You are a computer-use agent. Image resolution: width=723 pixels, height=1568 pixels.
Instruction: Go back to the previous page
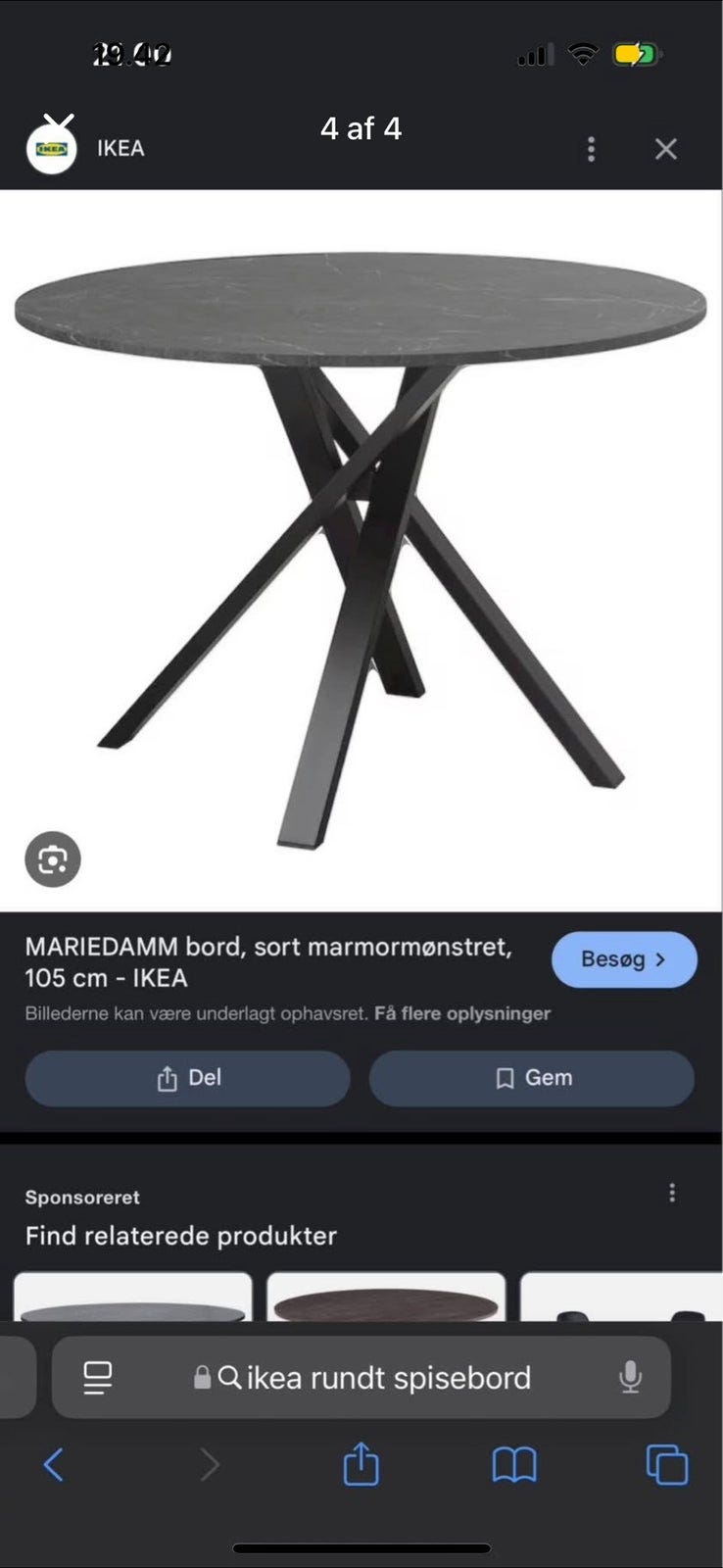54,1465
